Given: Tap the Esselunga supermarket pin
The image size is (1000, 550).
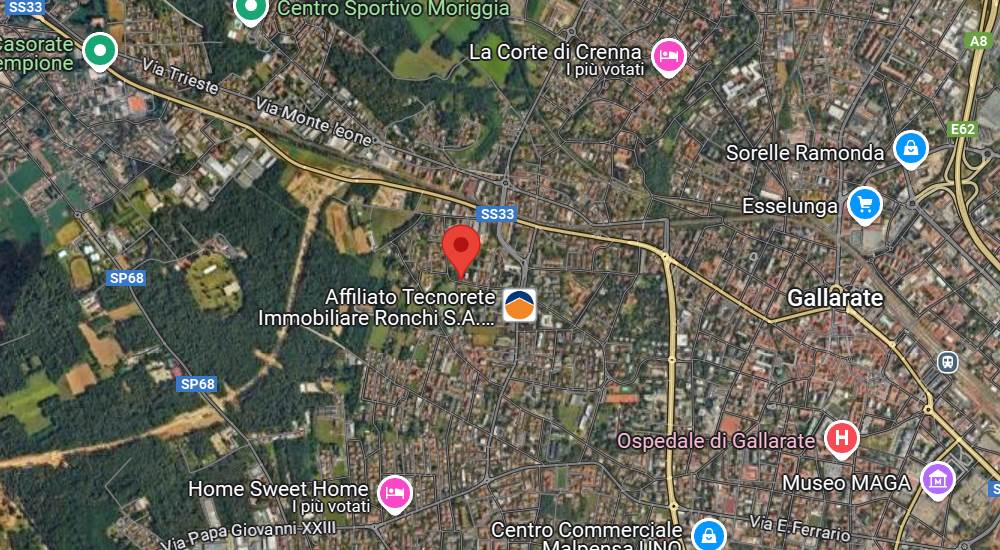Looking at the screenshot, I should 864,205.
